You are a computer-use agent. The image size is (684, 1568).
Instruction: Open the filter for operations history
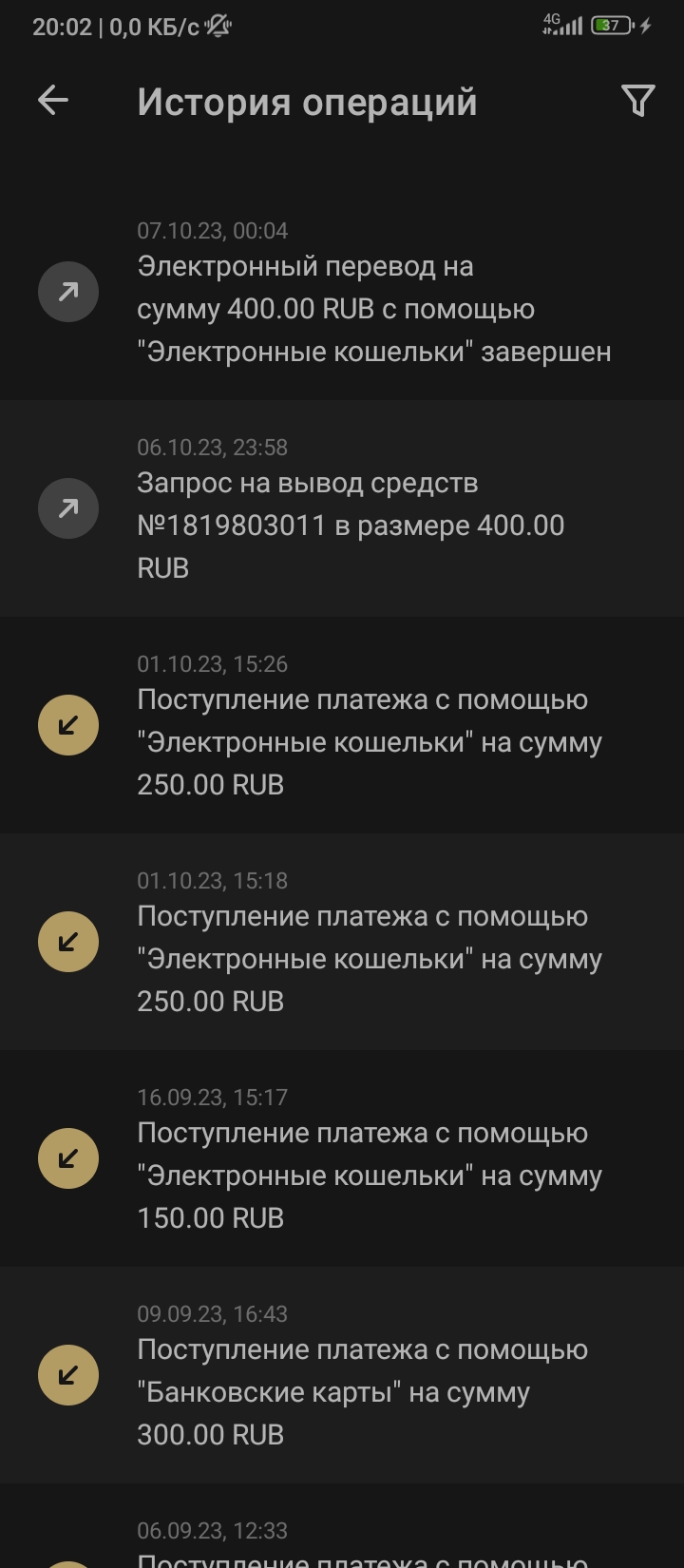[637, 101]
